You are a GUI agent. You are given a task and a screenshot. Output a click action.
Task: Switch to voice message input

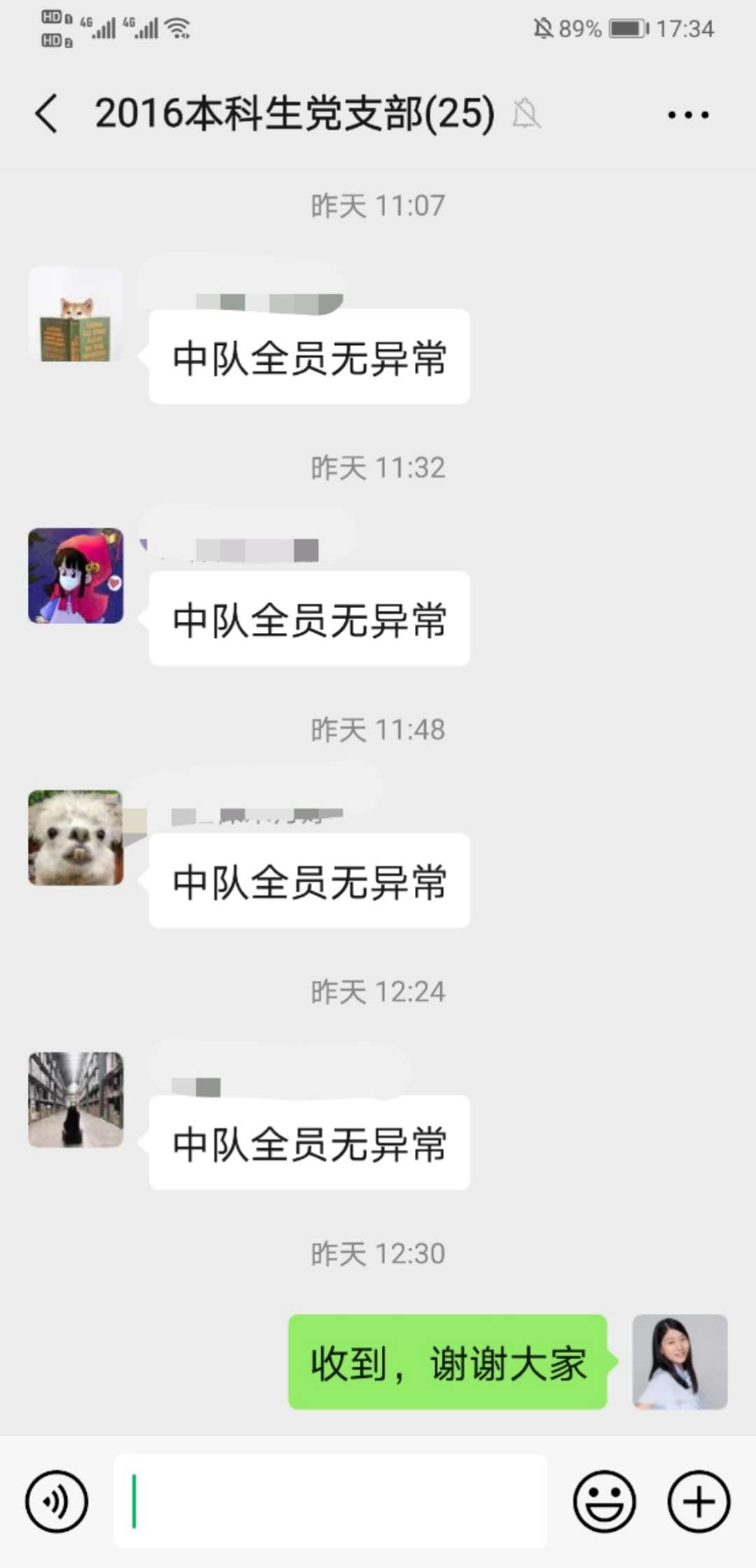[57, 1501]
